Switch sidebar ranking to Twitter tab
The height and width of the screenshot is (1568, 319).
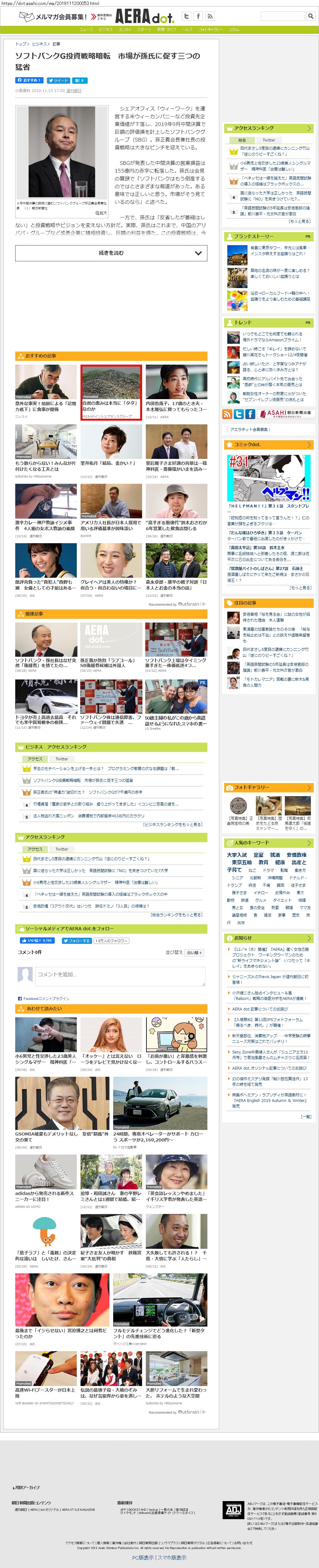(268, 140)
